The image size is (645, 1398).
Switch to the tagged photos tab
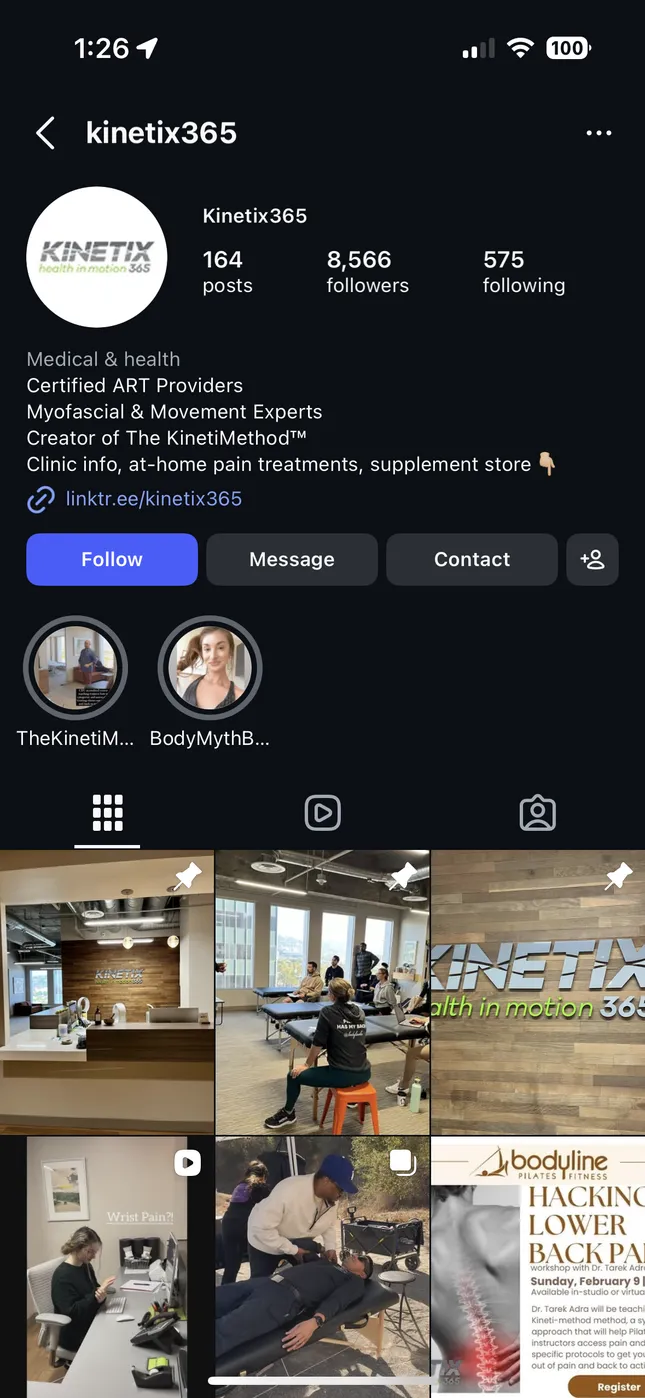coord(537,813)
